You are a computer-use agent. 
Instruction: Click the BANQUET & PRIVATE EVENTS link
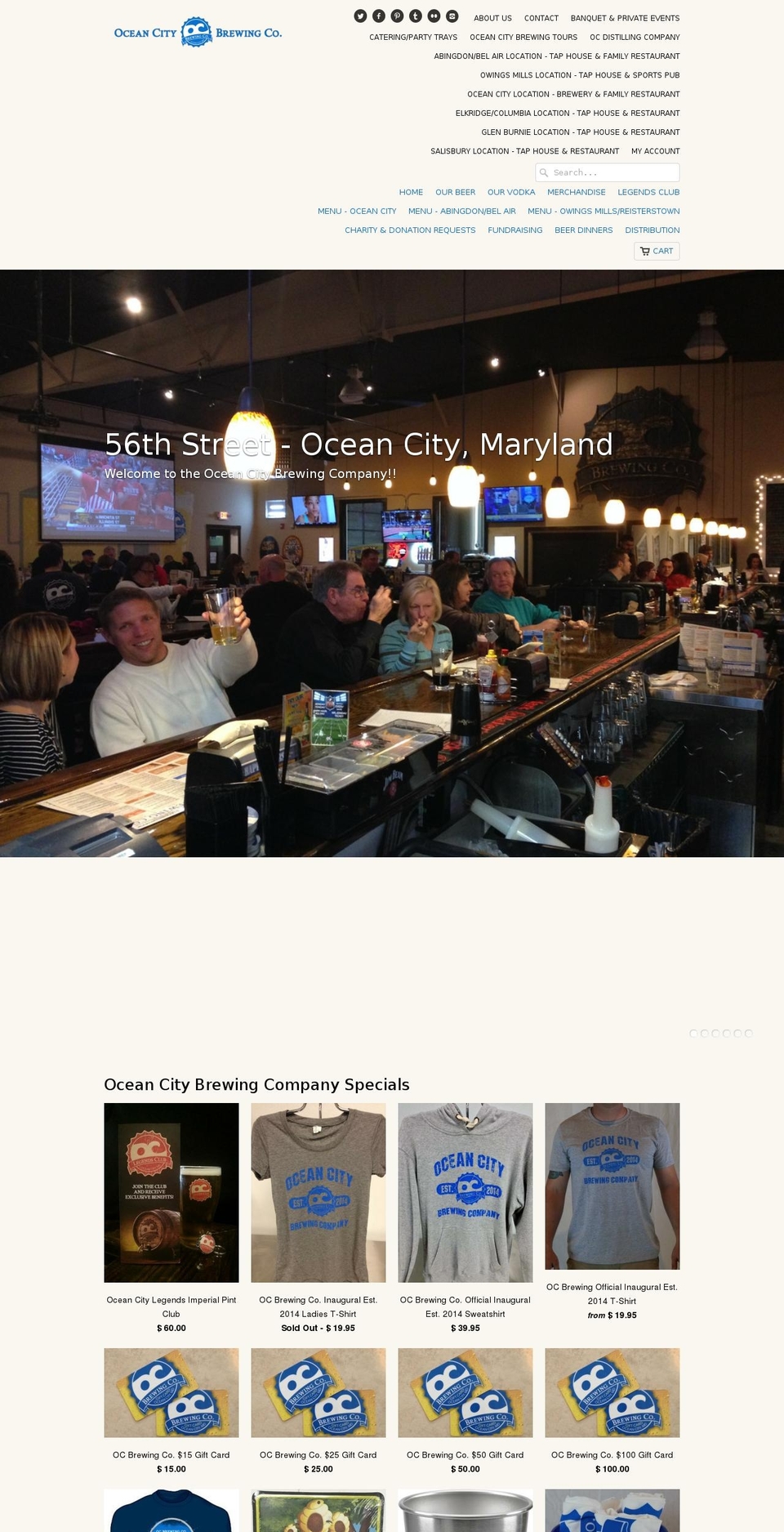click(625, 18)
